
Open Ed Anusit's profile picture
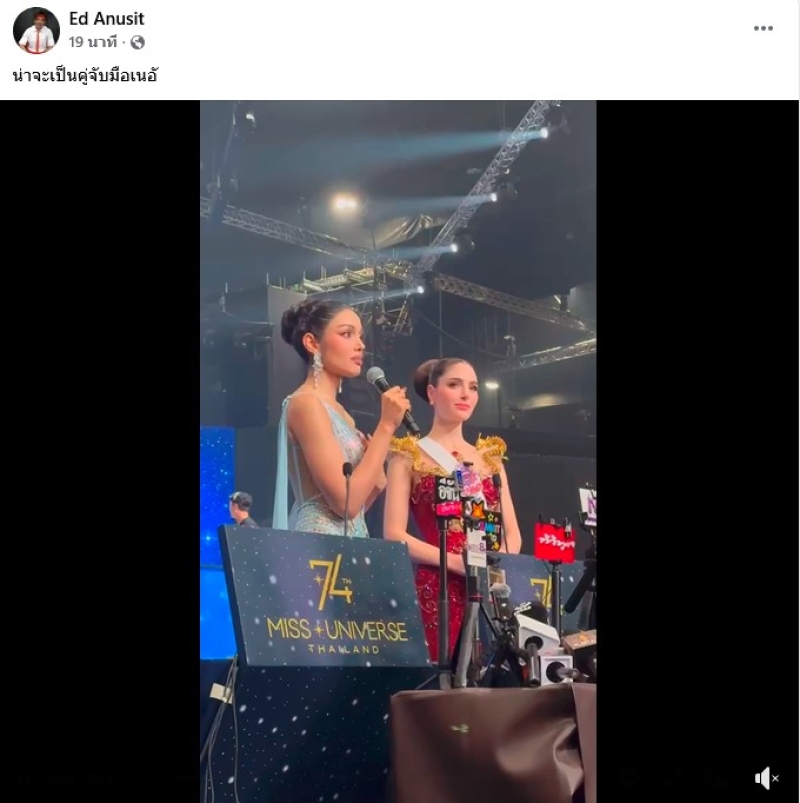coord(36,30)
